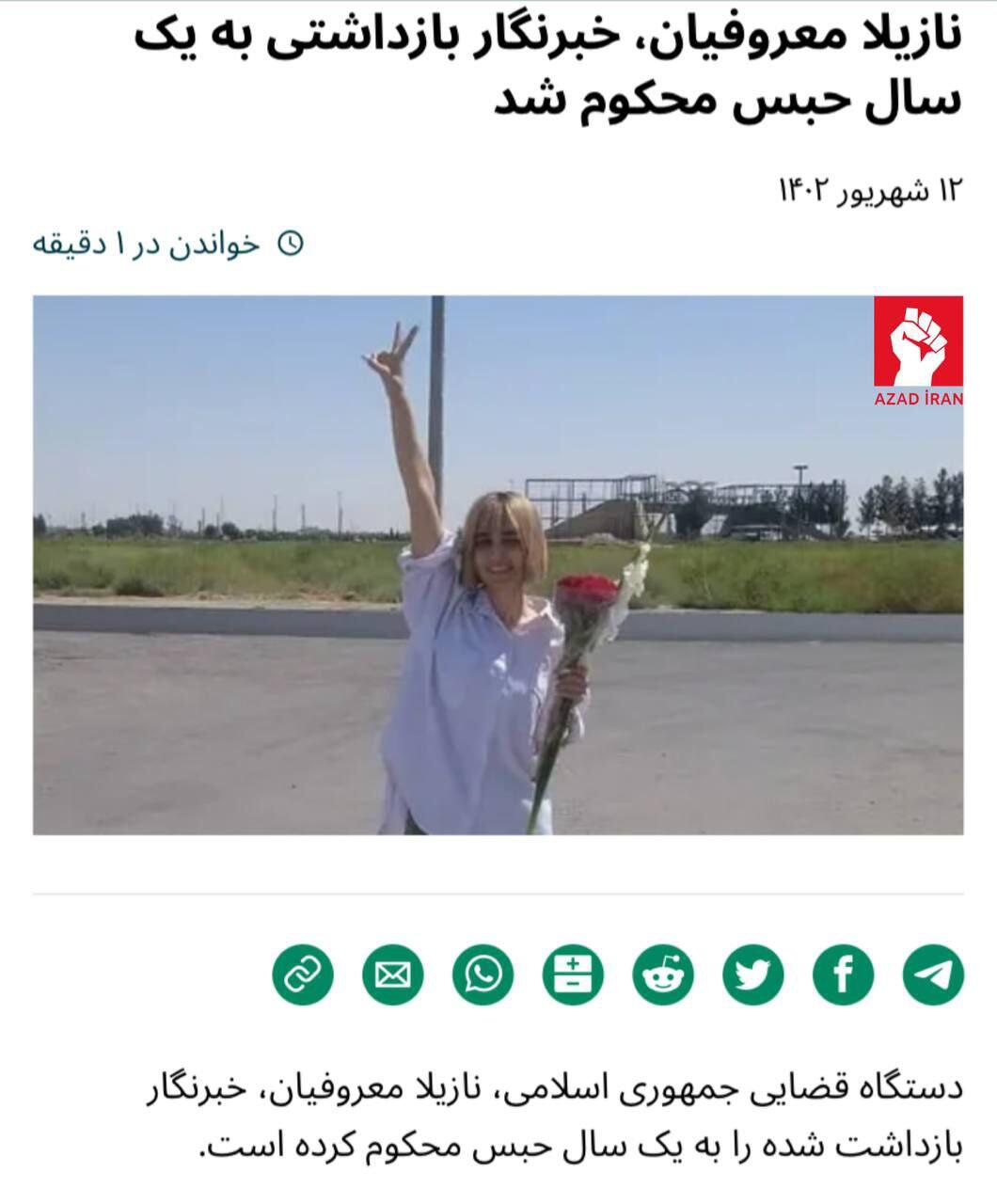This screenshot has height=1204, width=997.
Task: Share the article on Telegram
Action: click(x=933, y=974)
